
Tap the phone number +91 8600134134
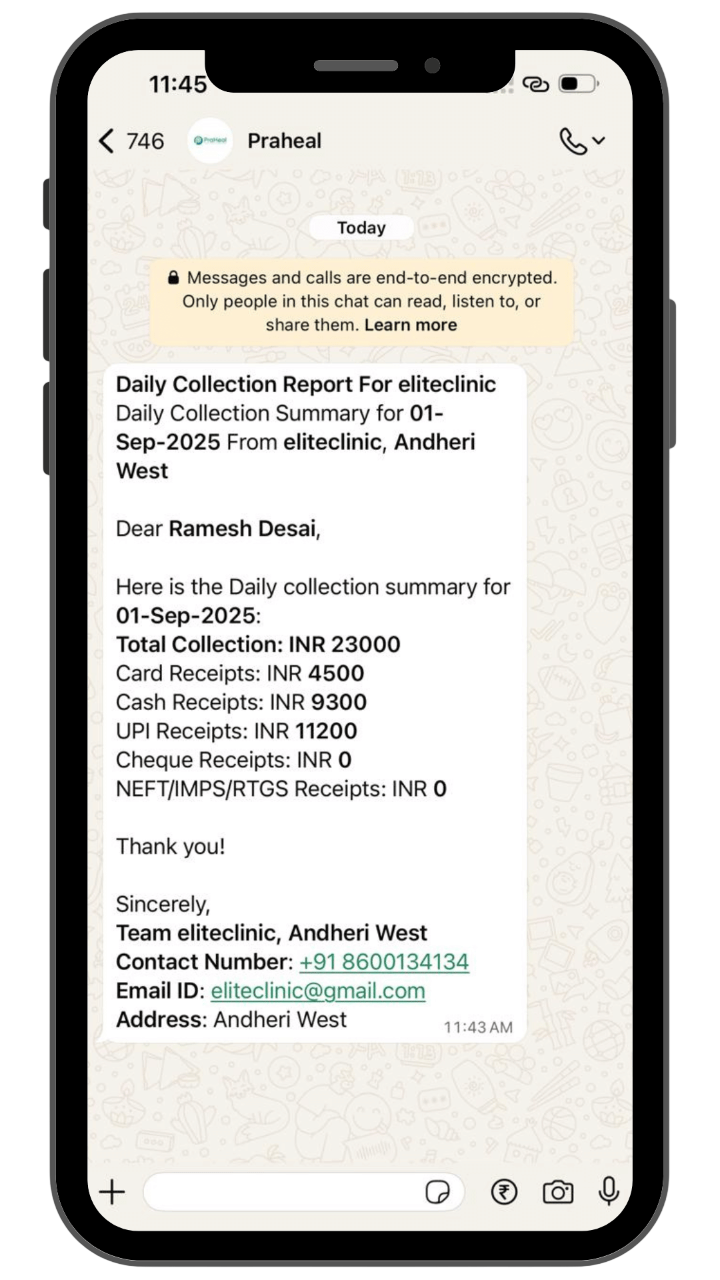(384, 962)
